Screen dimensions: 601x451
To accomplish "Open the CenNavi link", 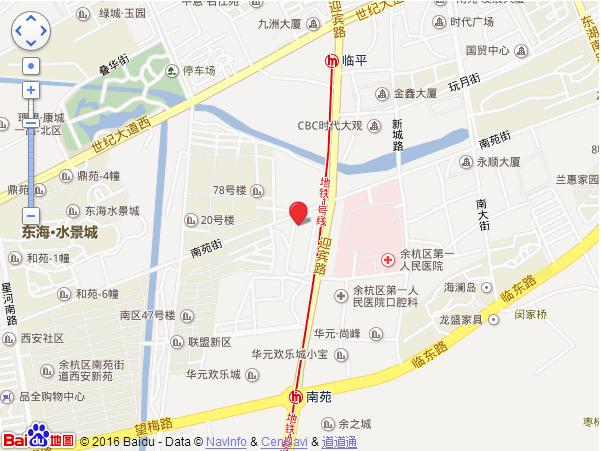I will (x=285, y=441).
